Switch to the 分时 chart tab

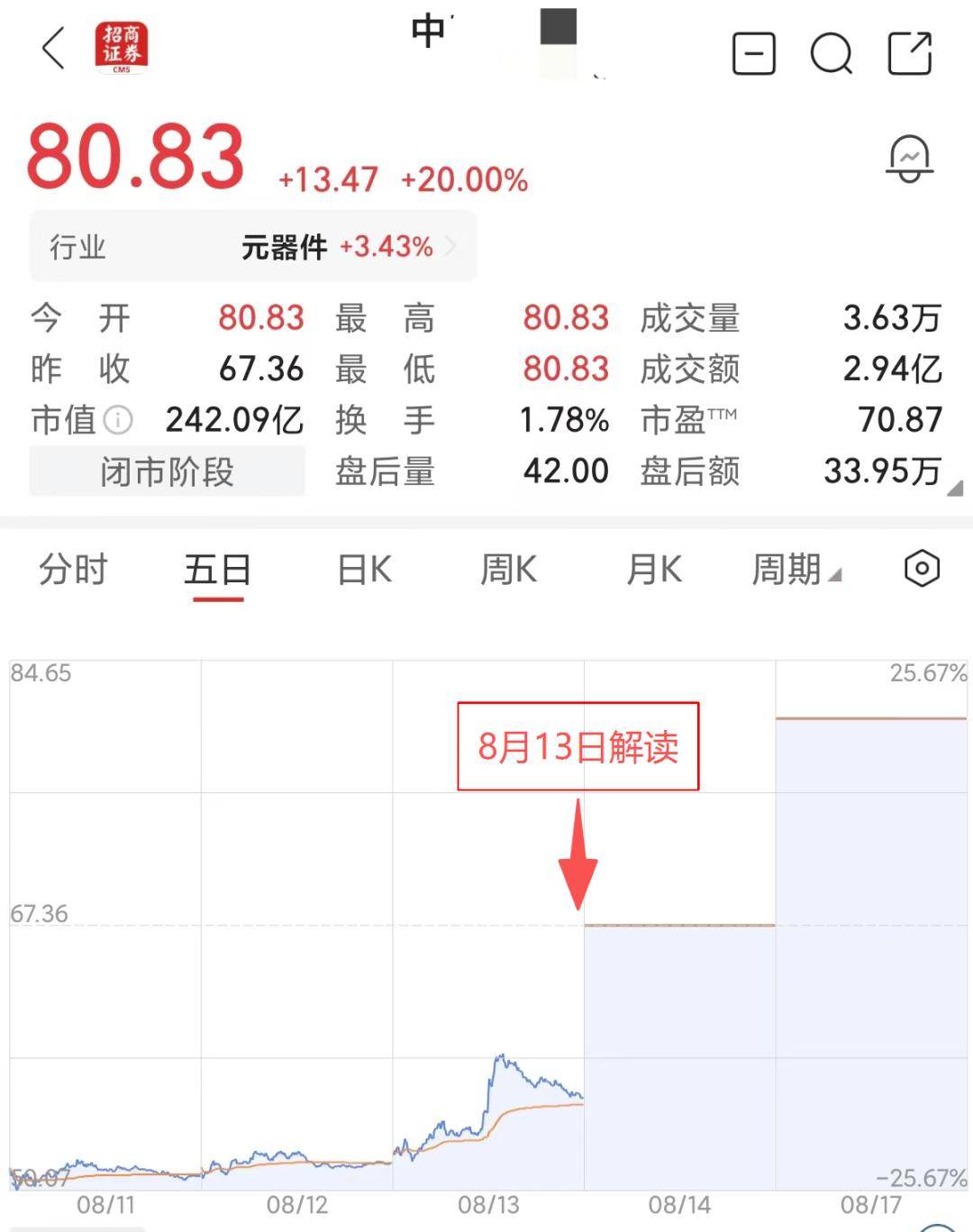point(73,570)
